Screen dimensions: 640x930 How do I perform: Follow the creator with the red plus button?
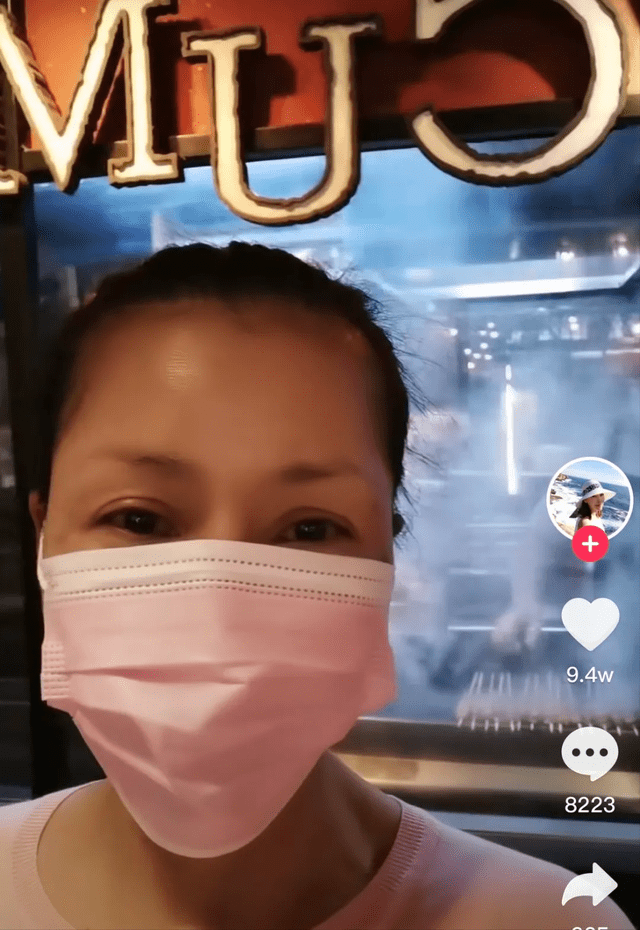tap(590, 544)
